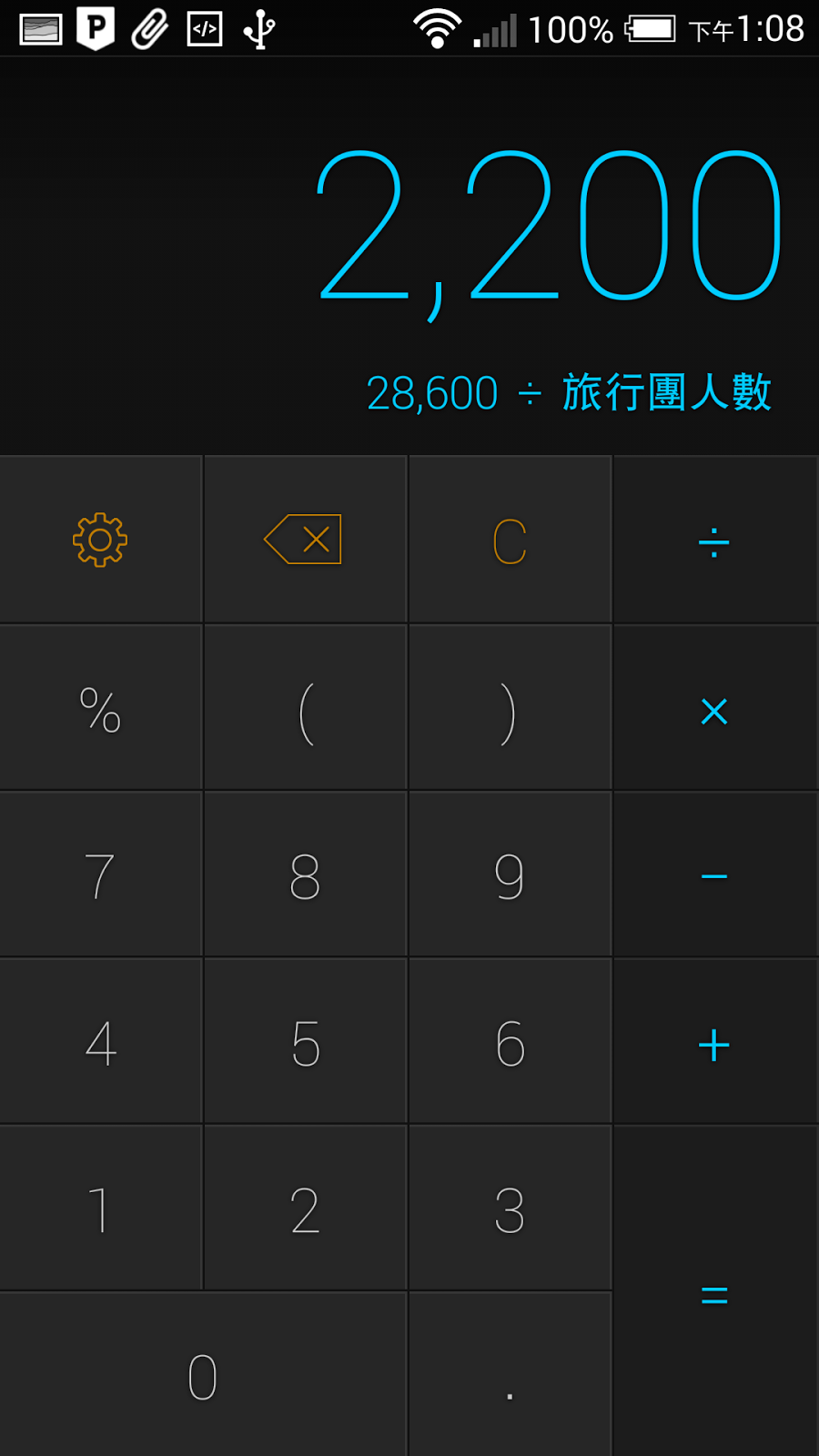Image resolution: width=819 pixels, height=1456 pixels.
Task: Insert an opening parenthesis
Action: (305, 708)
